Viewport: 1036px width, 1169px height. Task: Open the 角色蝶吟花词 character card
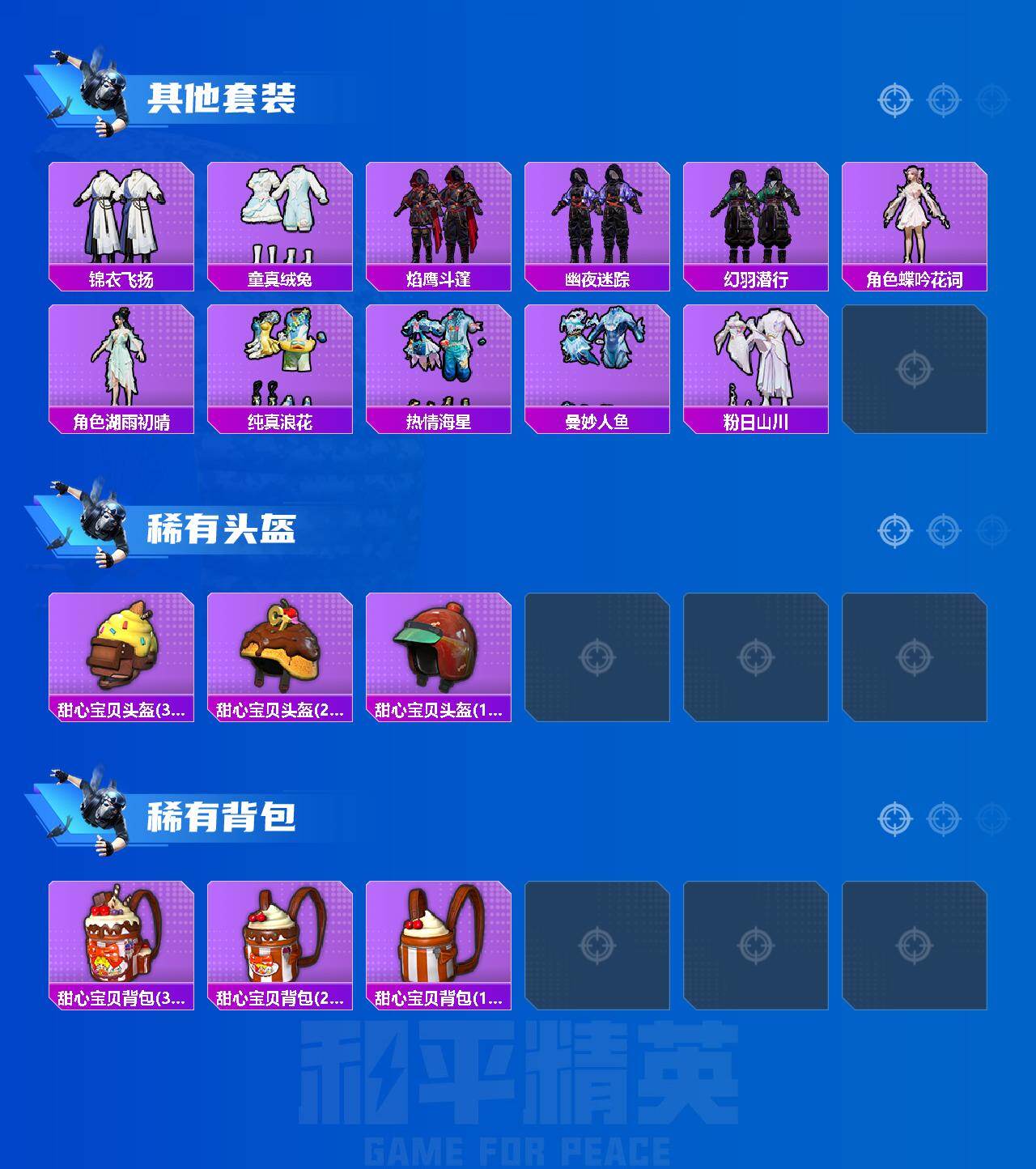tap(915, 219)
